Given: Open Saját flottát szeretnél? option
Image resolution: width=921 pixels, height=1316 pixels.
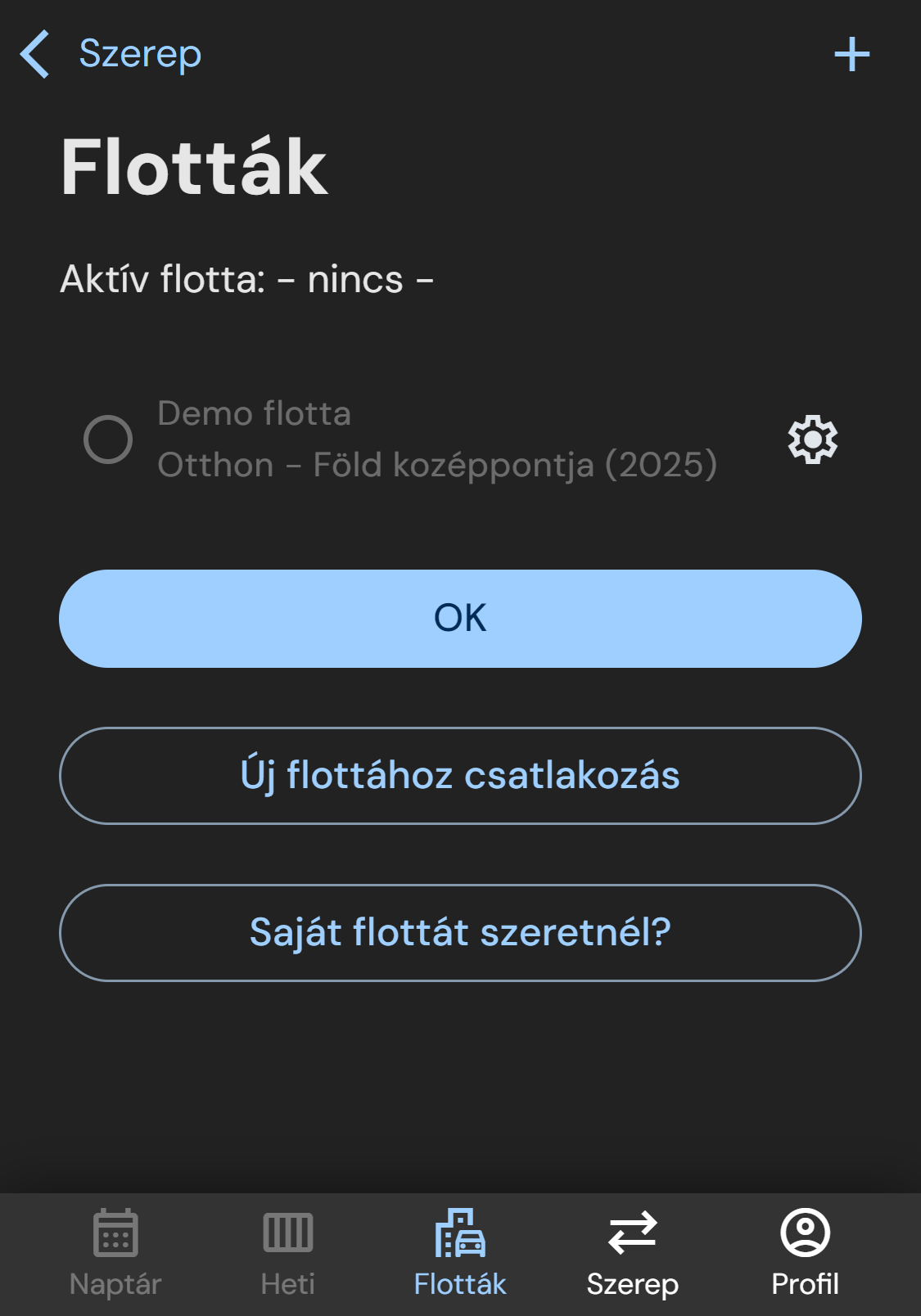Looking at the screenshot, I should [460, 933].
